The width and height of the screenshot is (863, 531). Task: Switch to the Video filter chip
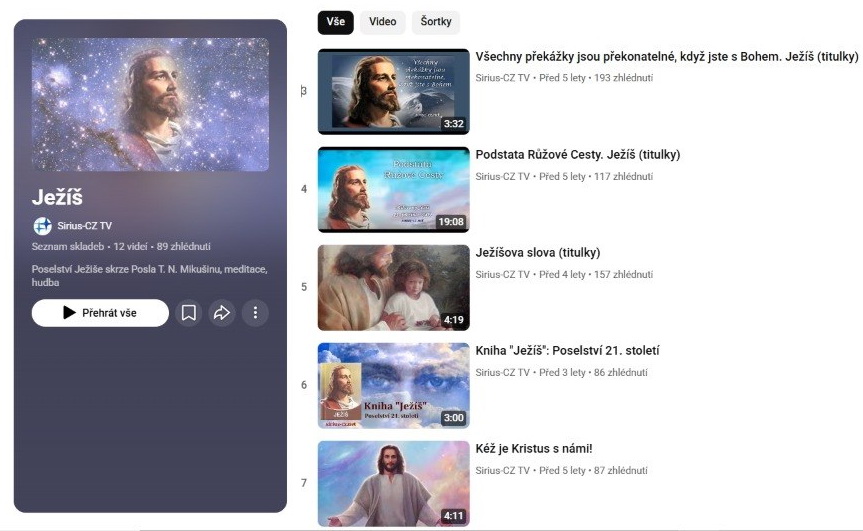click(382, 22)
